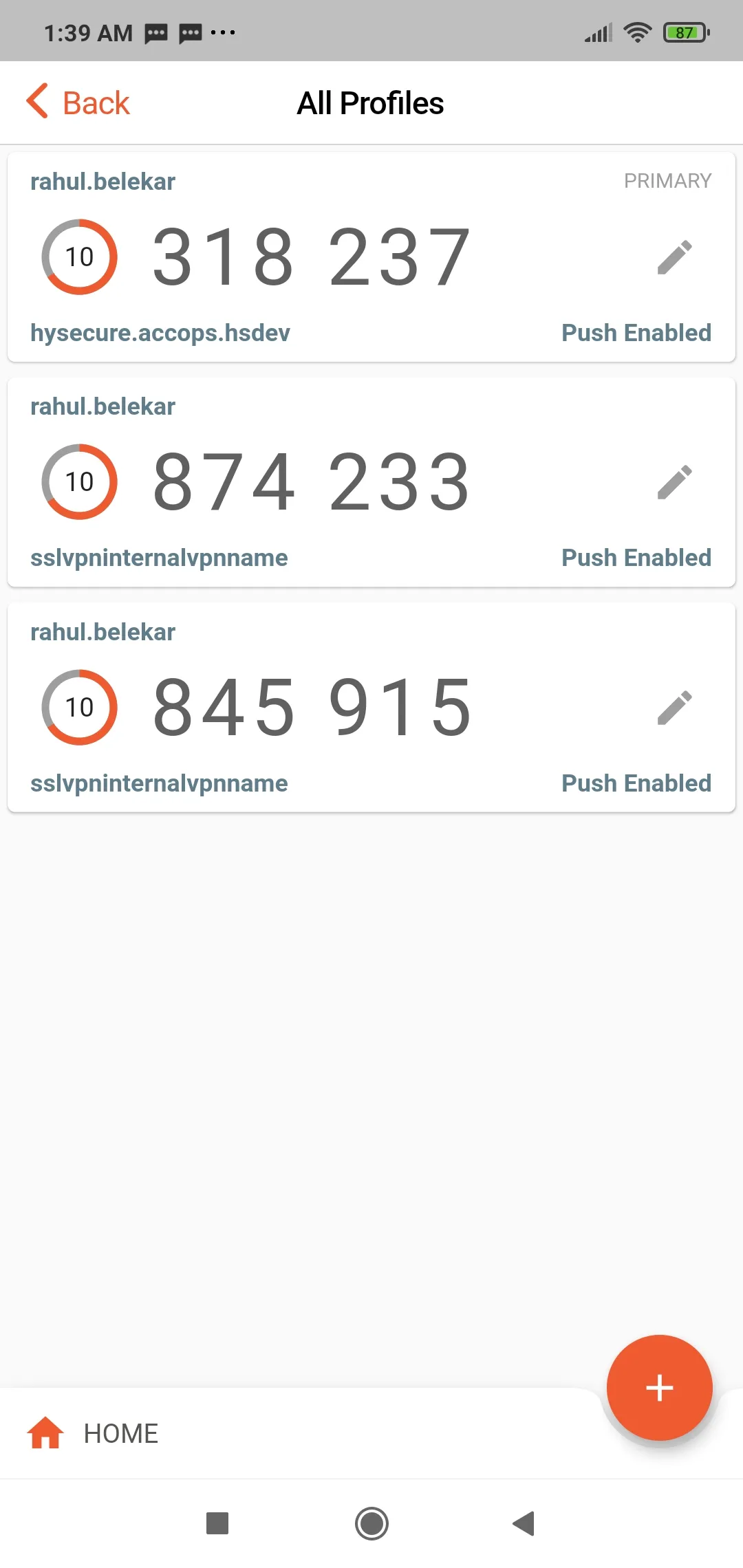Toggle Push Enabled on the hysecure.accops.hsdev profile
Viewport: 743px width, 1568px height.
pyautogui.click(x=635, y=333)
